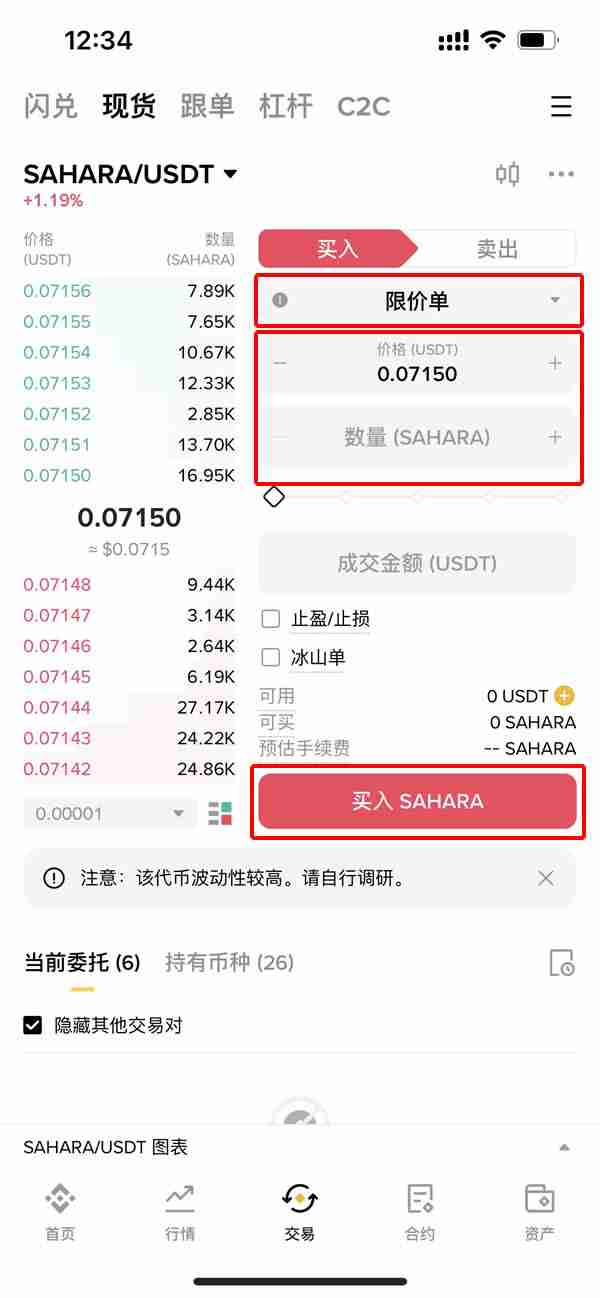Image resolution: width=600 pixels, height=1298 pixels.
Task: Check the 冰山单 option
Action: [x=271, y=658]
